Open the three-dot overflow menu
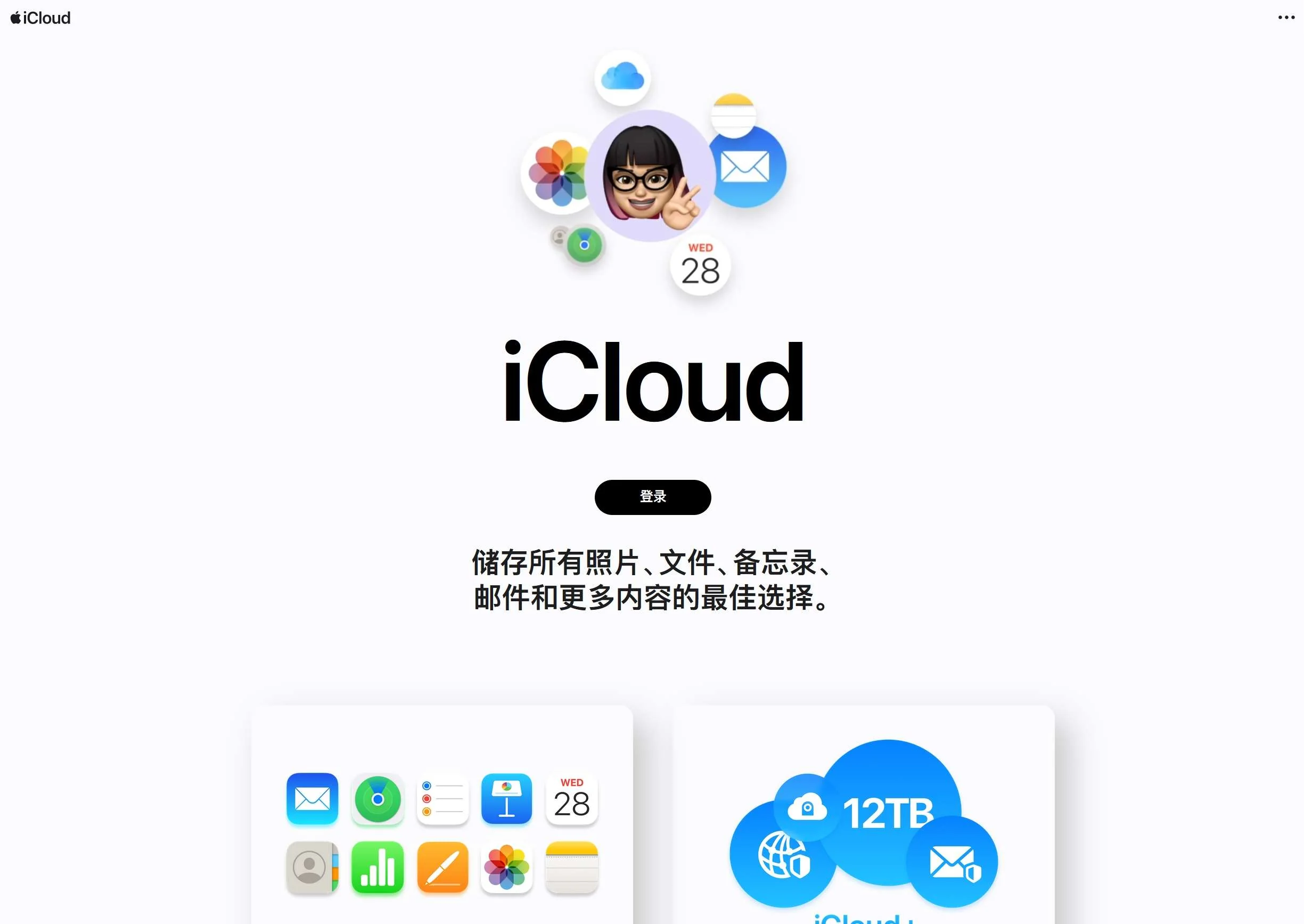The height and width of the screenshot is (924, 1304). point(1286,18)
